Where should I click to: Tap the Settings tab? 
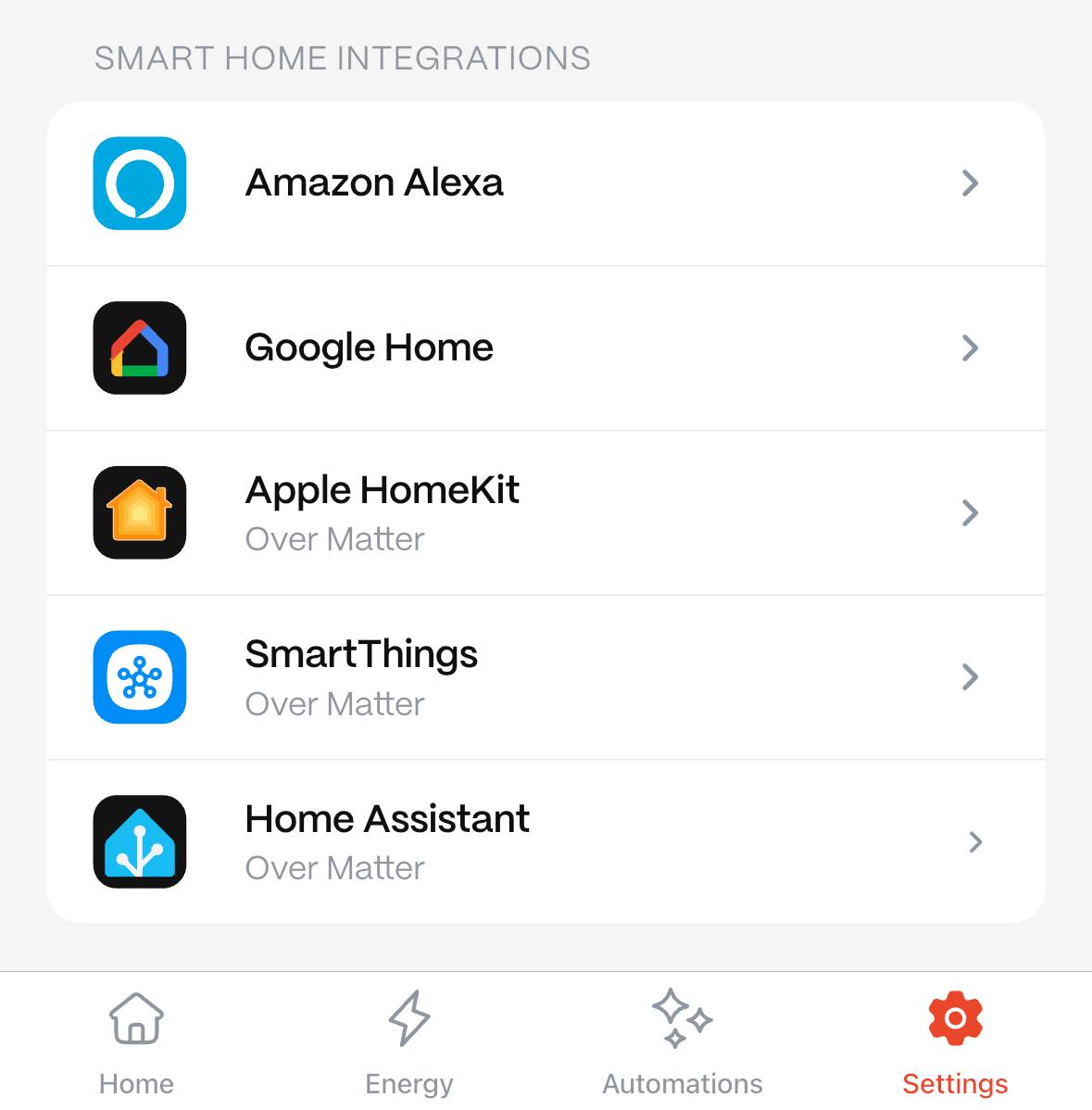(955, 1042)
